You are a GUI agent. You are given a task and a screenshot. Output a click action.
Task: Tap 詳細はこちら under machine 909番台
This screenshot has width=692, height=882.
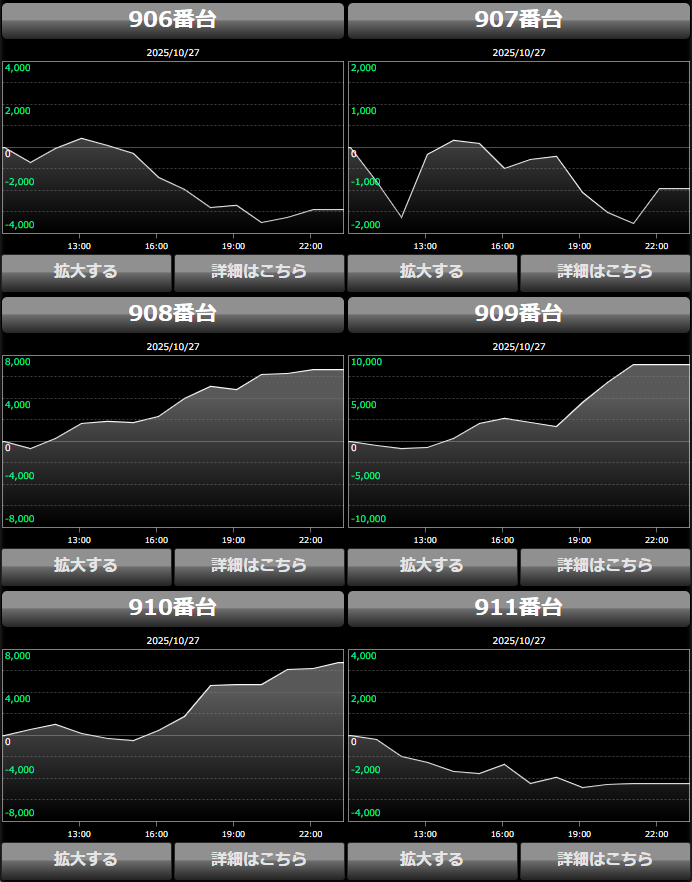point(605,565)
